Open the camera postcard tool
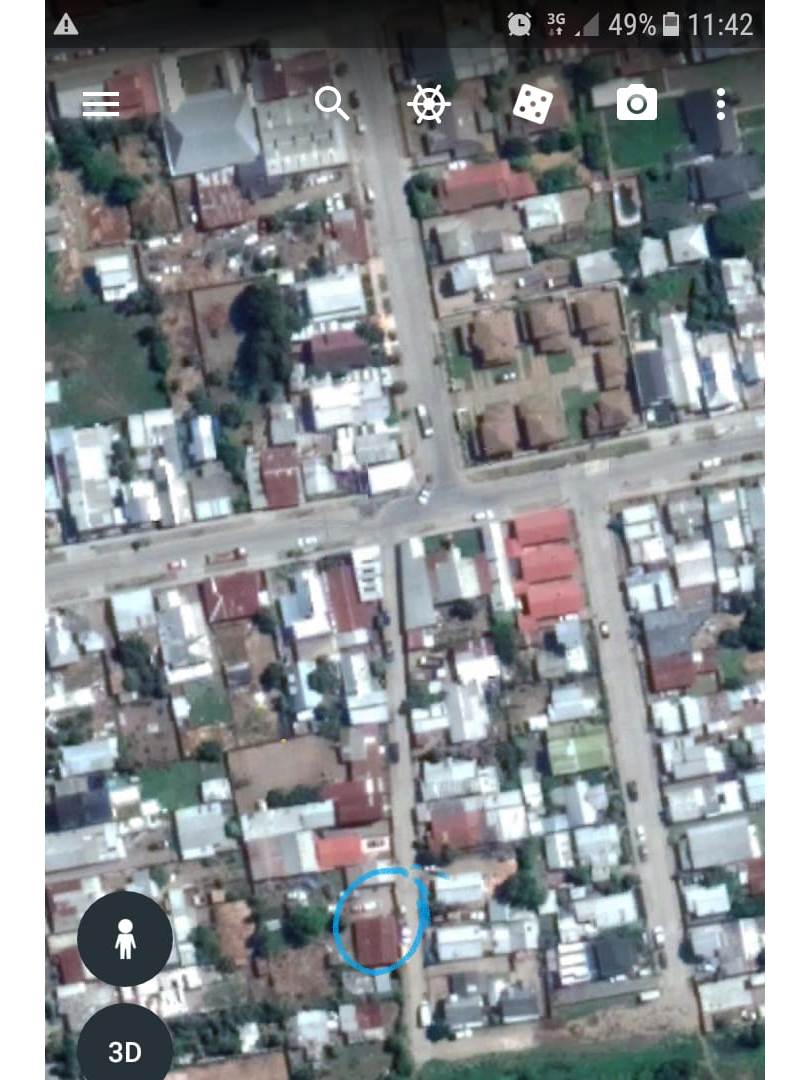 [636, 103]
